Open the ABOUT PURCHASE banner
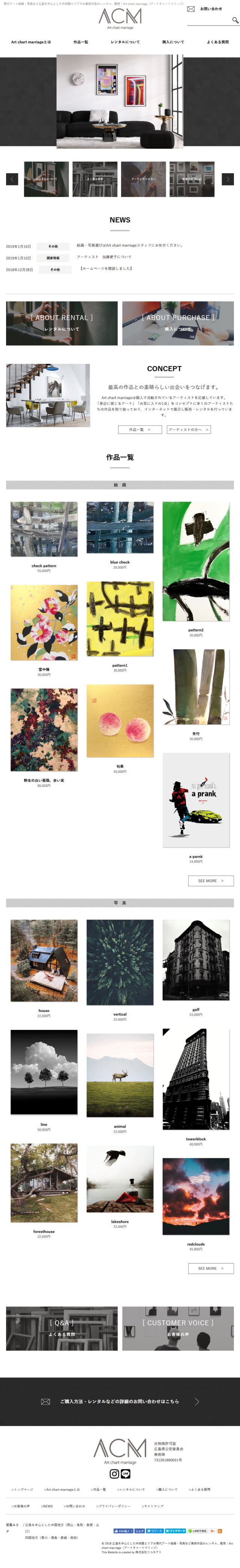Viewport: 240px width, 1568px height. [x=178, y=323]
